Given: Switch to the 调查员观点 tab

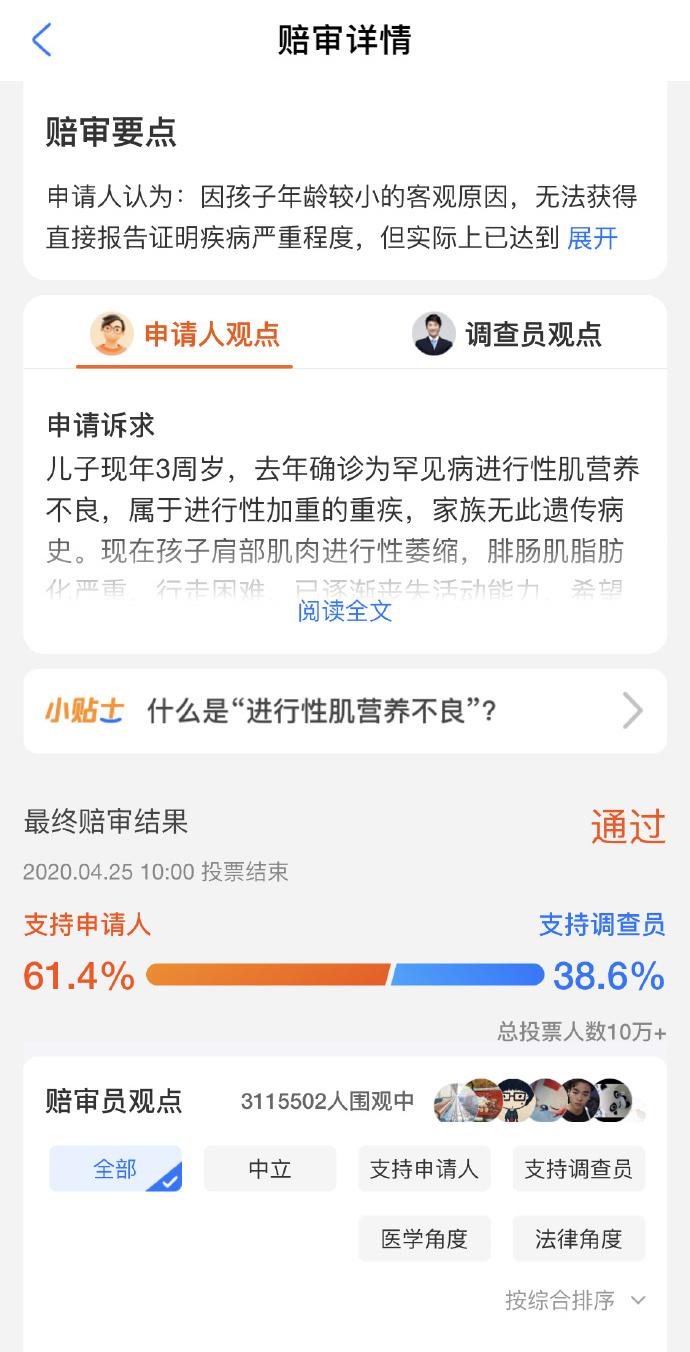Looking at the screenshot, I should click(507, 334).
